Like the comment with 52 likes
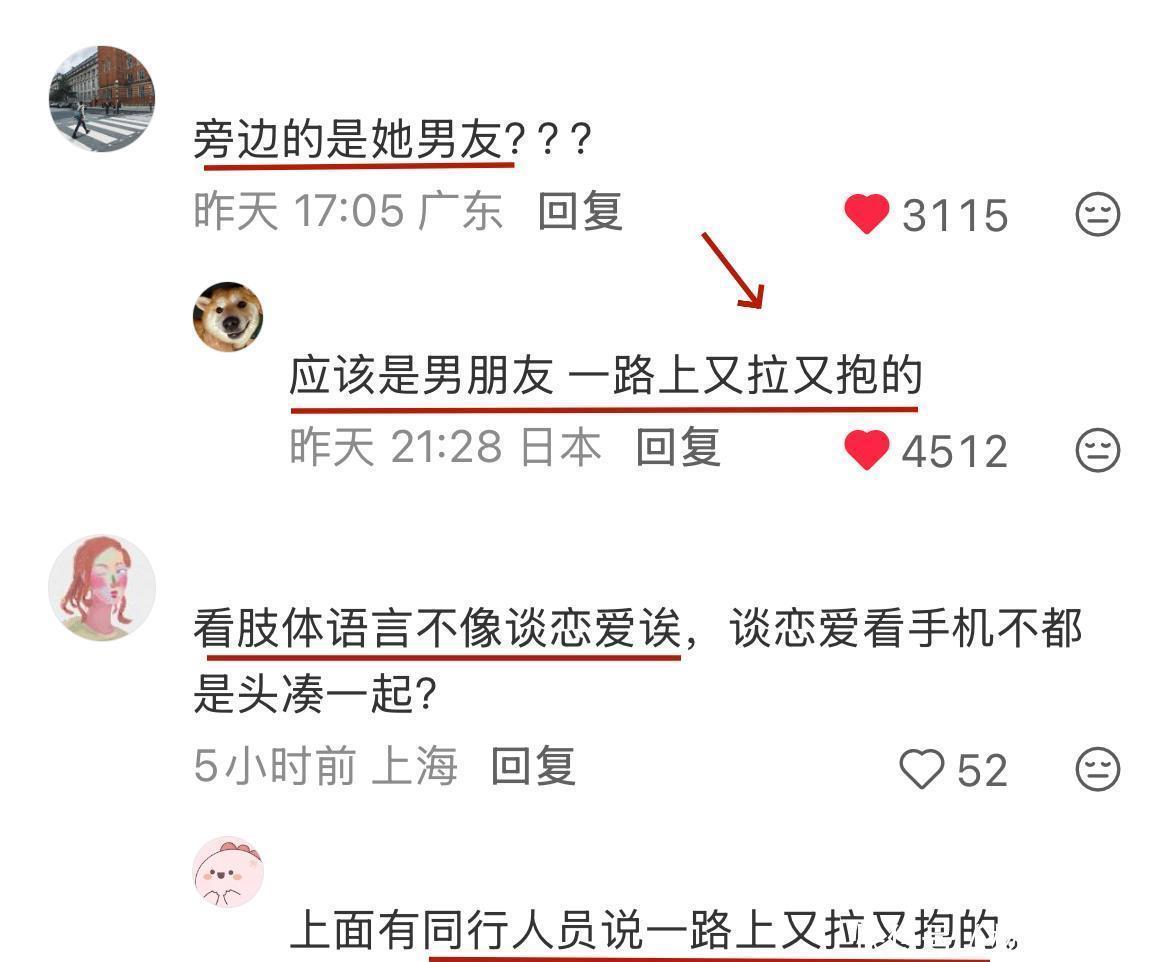 point(921,769)
